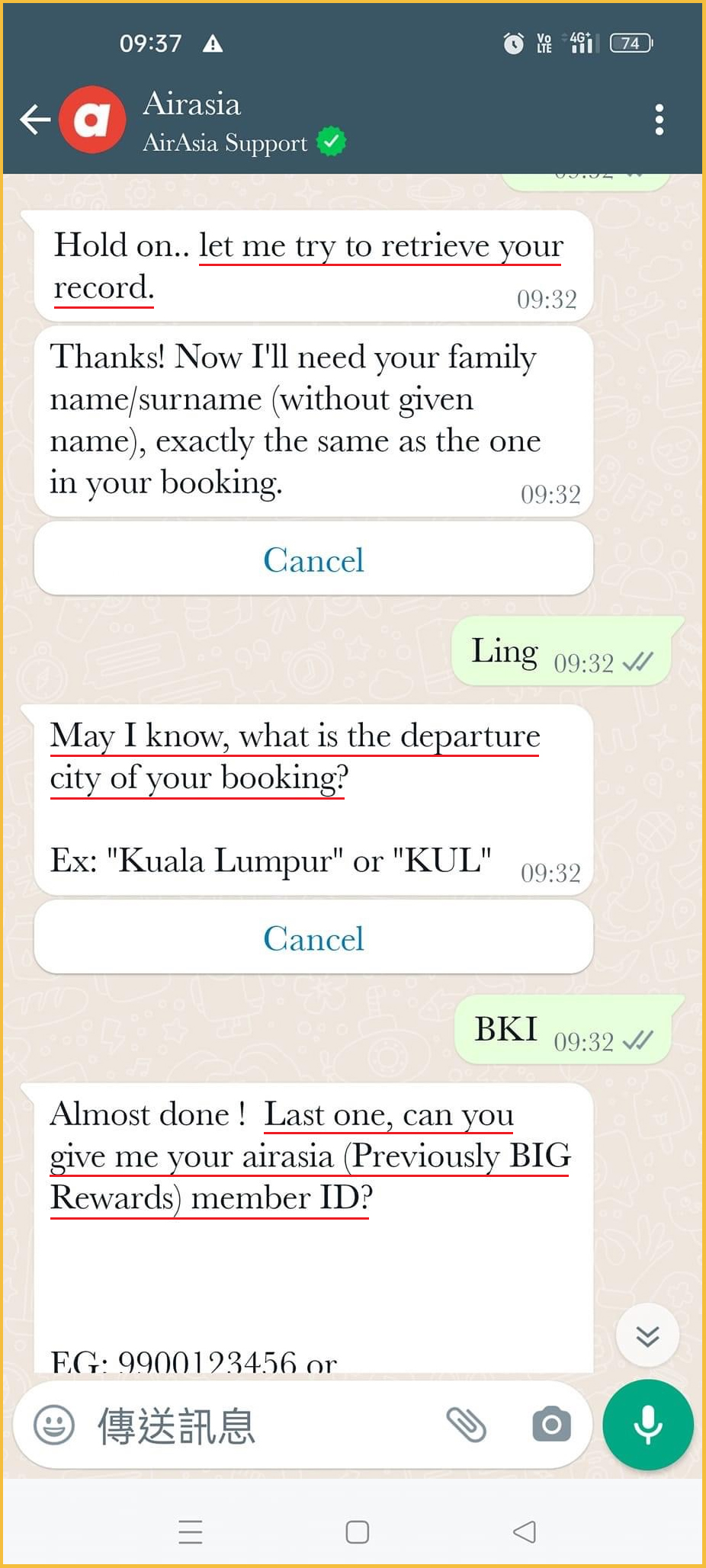Open the emoji picker
706x1568 pixels.
tap(54, 1425)
